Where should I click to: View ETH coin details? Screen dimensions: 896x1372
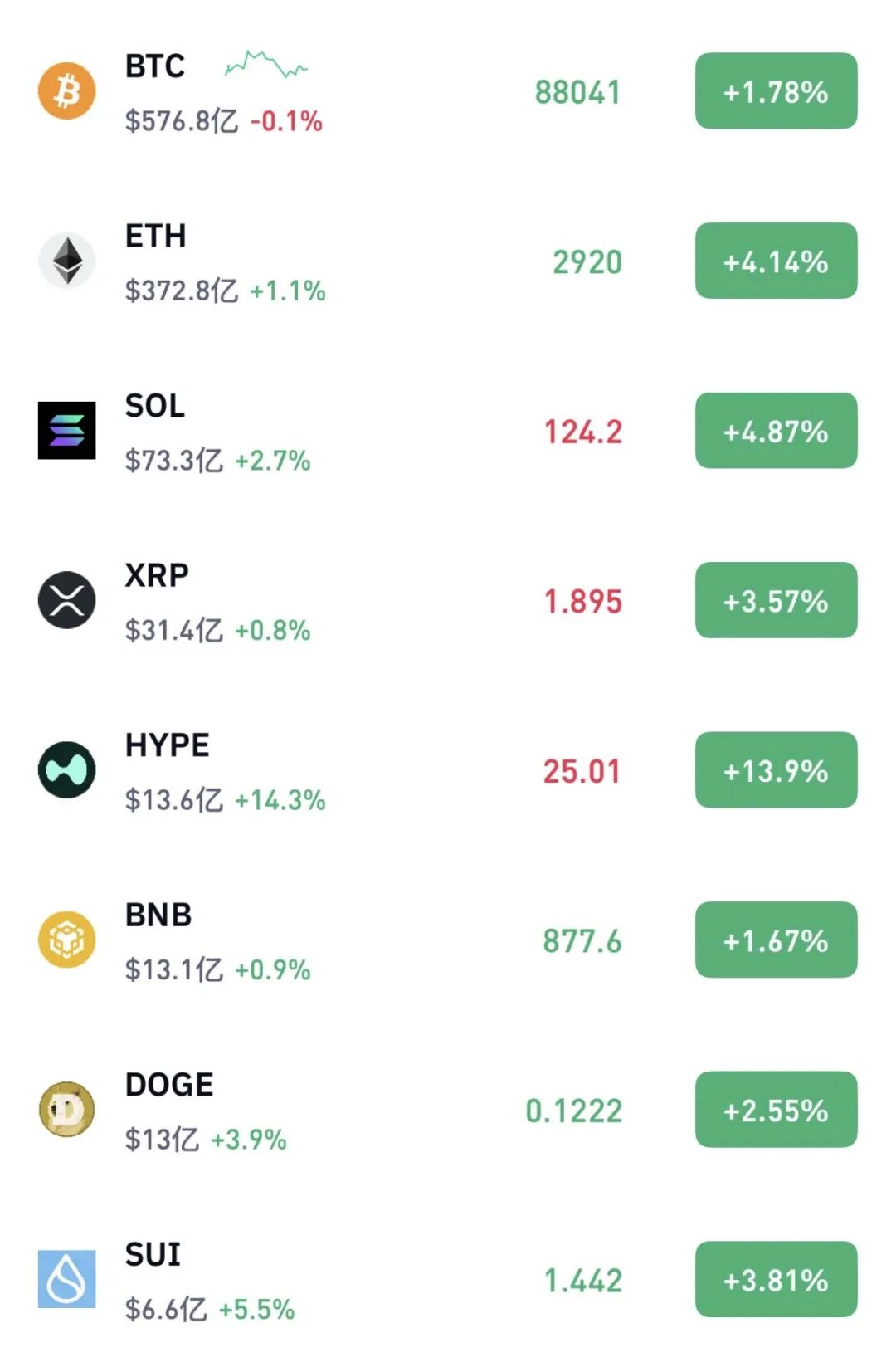click(155, 237)
